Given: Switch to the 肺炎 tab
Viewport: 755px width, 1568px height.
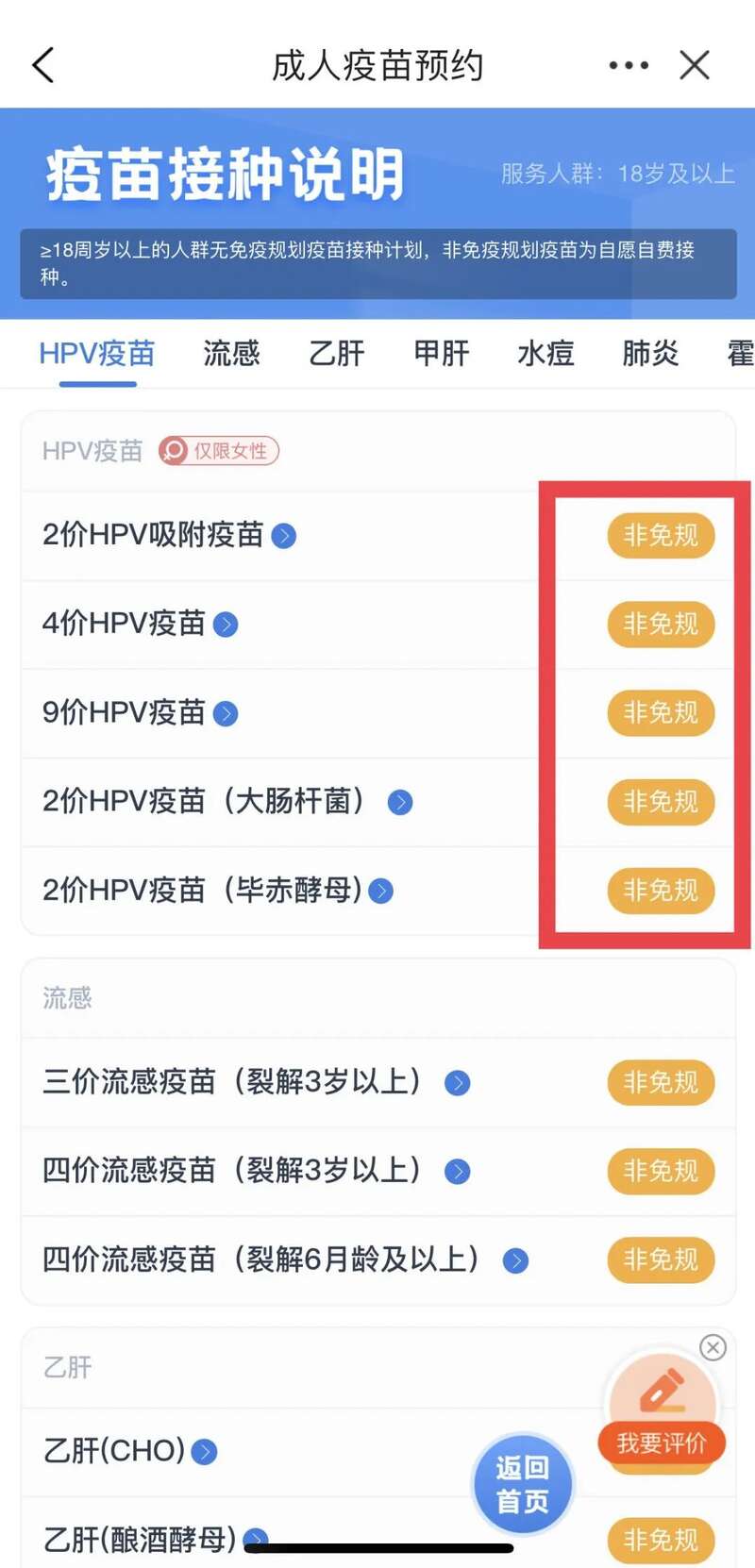Looking at the screenshot, I should point(650,354).
